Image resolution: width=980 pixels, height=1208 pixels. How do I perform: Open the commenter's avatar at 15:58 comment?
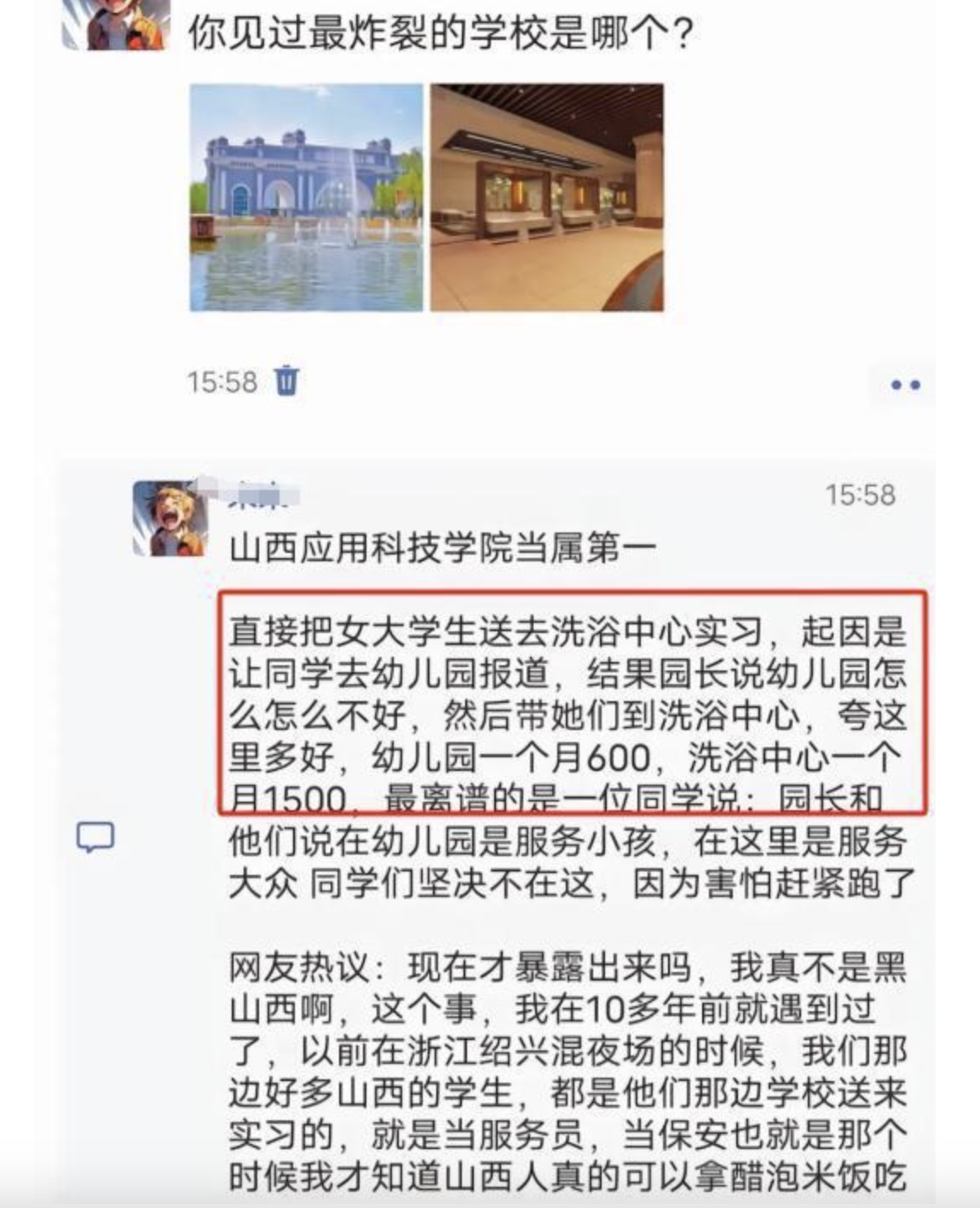pos(169,517)
